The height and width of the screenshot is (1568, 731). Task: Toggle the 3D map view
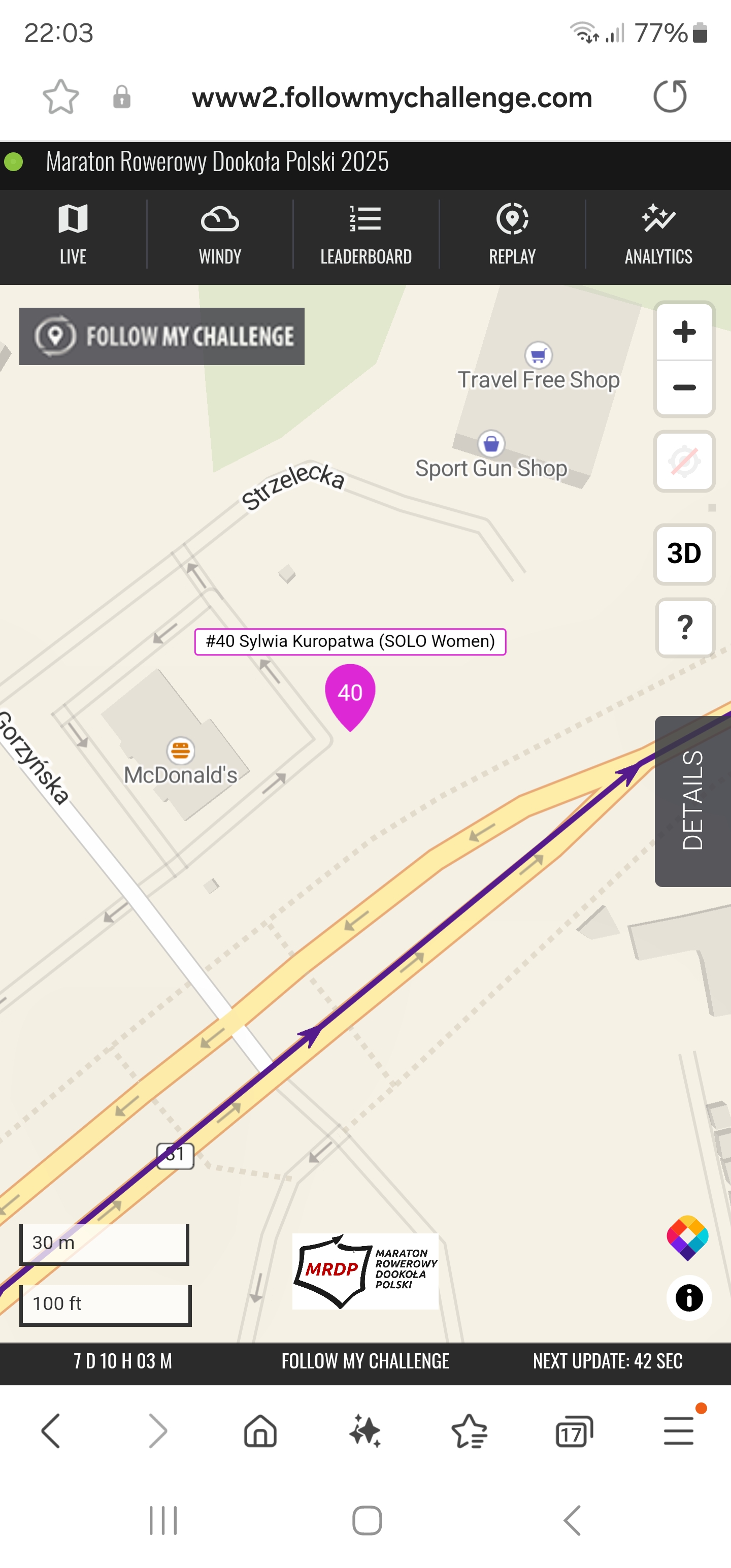tap(684, 553)
